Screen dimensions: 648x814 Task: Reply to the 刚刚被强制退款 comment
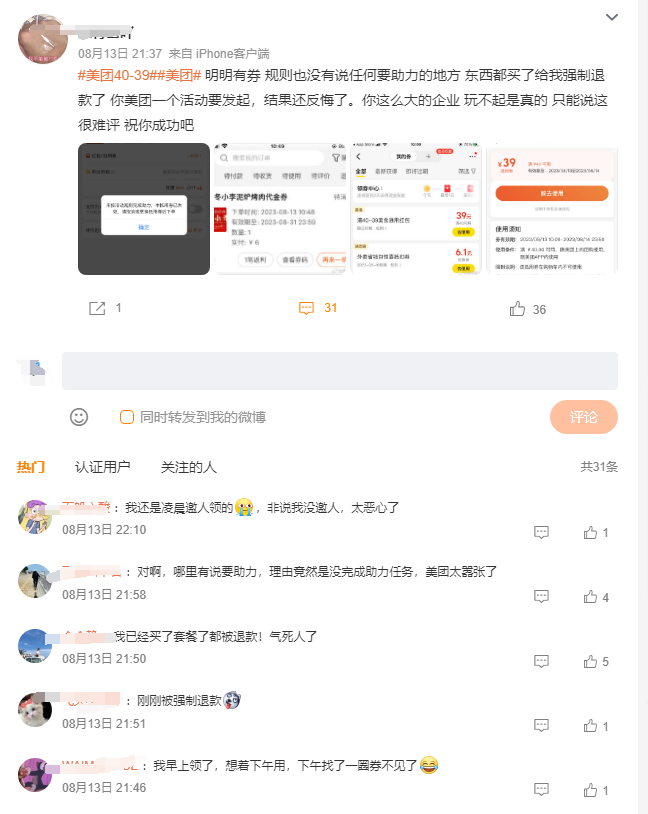(x=542, y=726)
